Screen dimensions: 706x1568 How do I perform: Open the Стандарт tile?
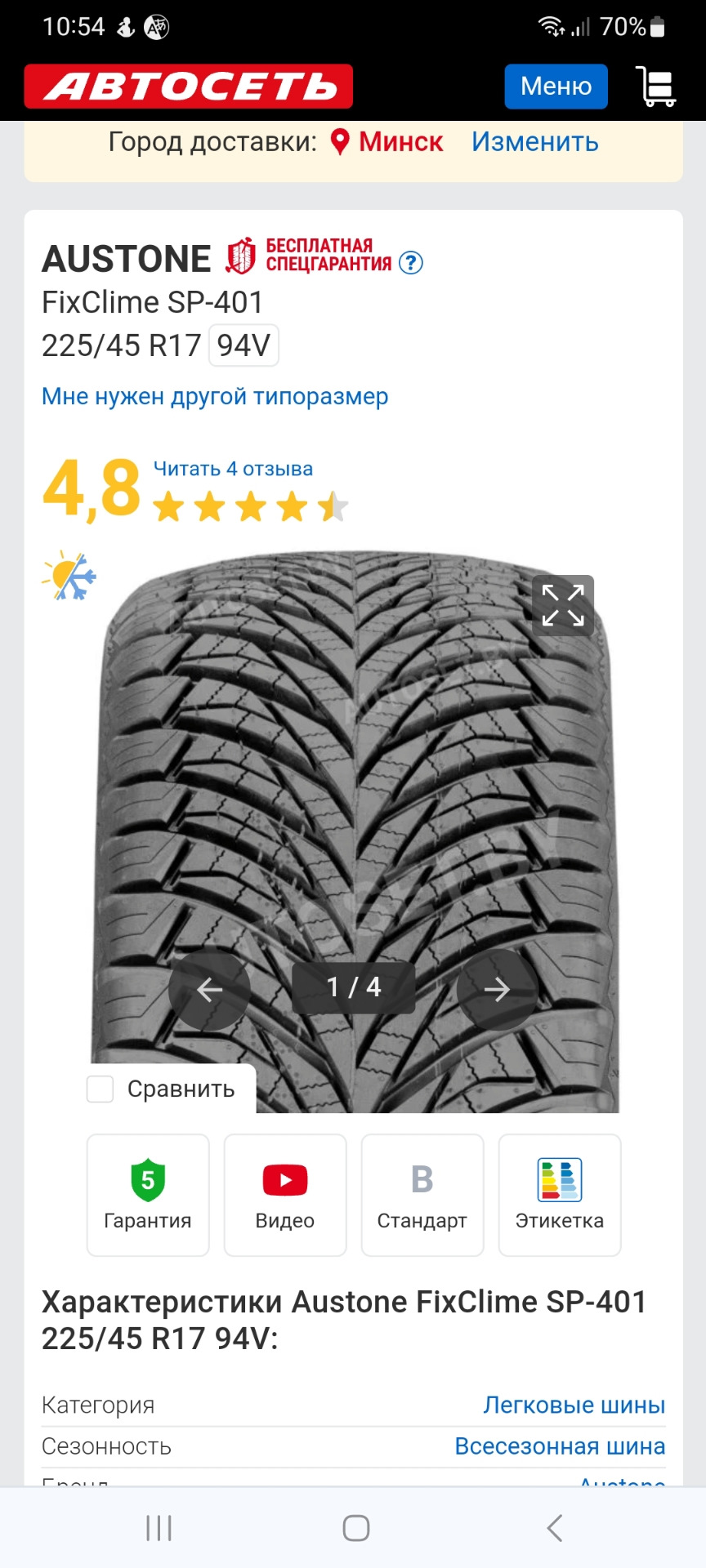[x=422, y=1195]
